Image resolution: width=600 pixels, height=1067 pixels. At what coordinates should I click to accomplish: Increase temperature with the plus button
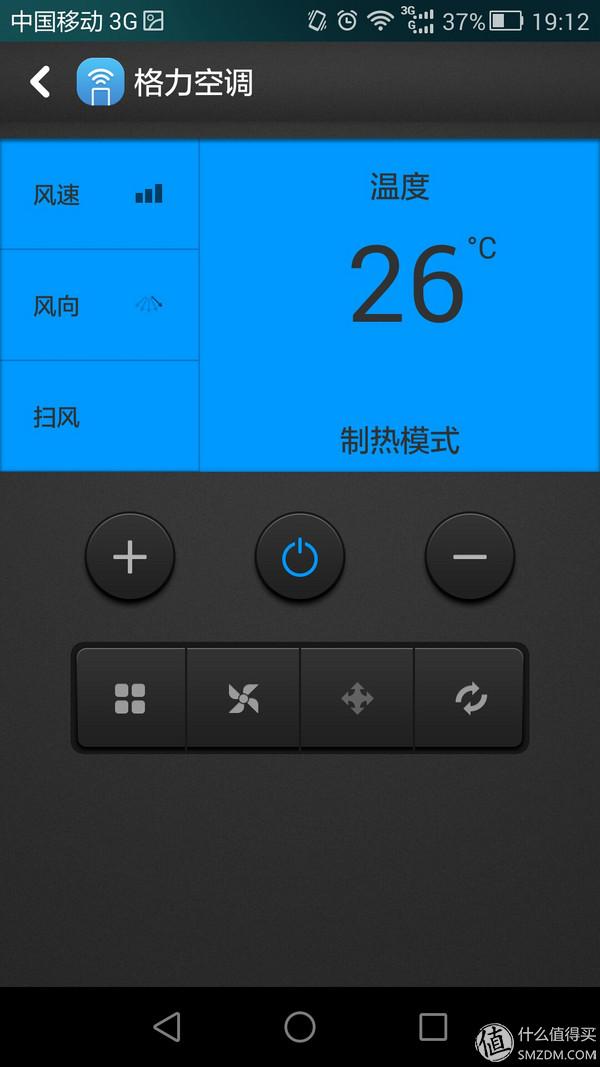(x=130, y=557)
